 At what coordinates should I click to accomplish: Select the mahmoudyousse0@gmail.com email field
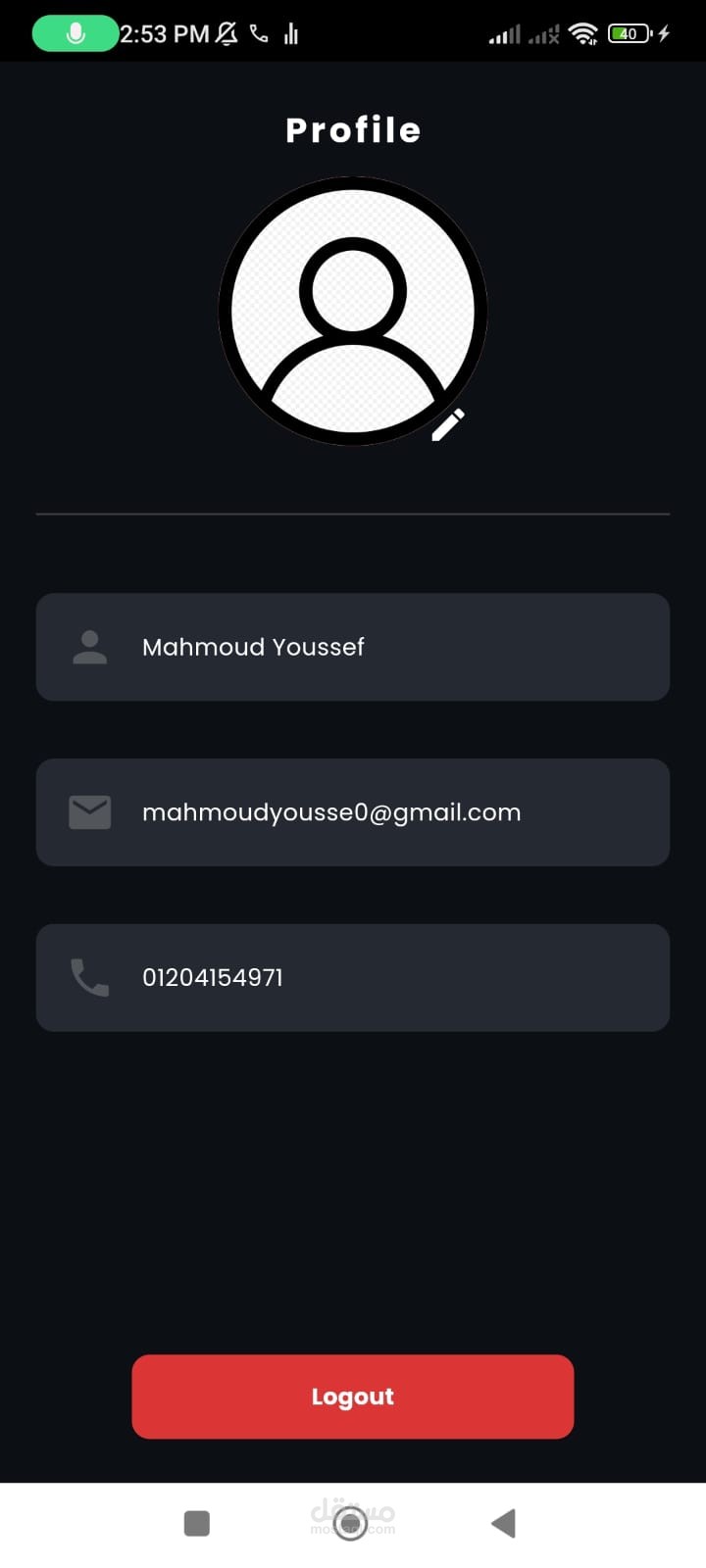[353, 812]
